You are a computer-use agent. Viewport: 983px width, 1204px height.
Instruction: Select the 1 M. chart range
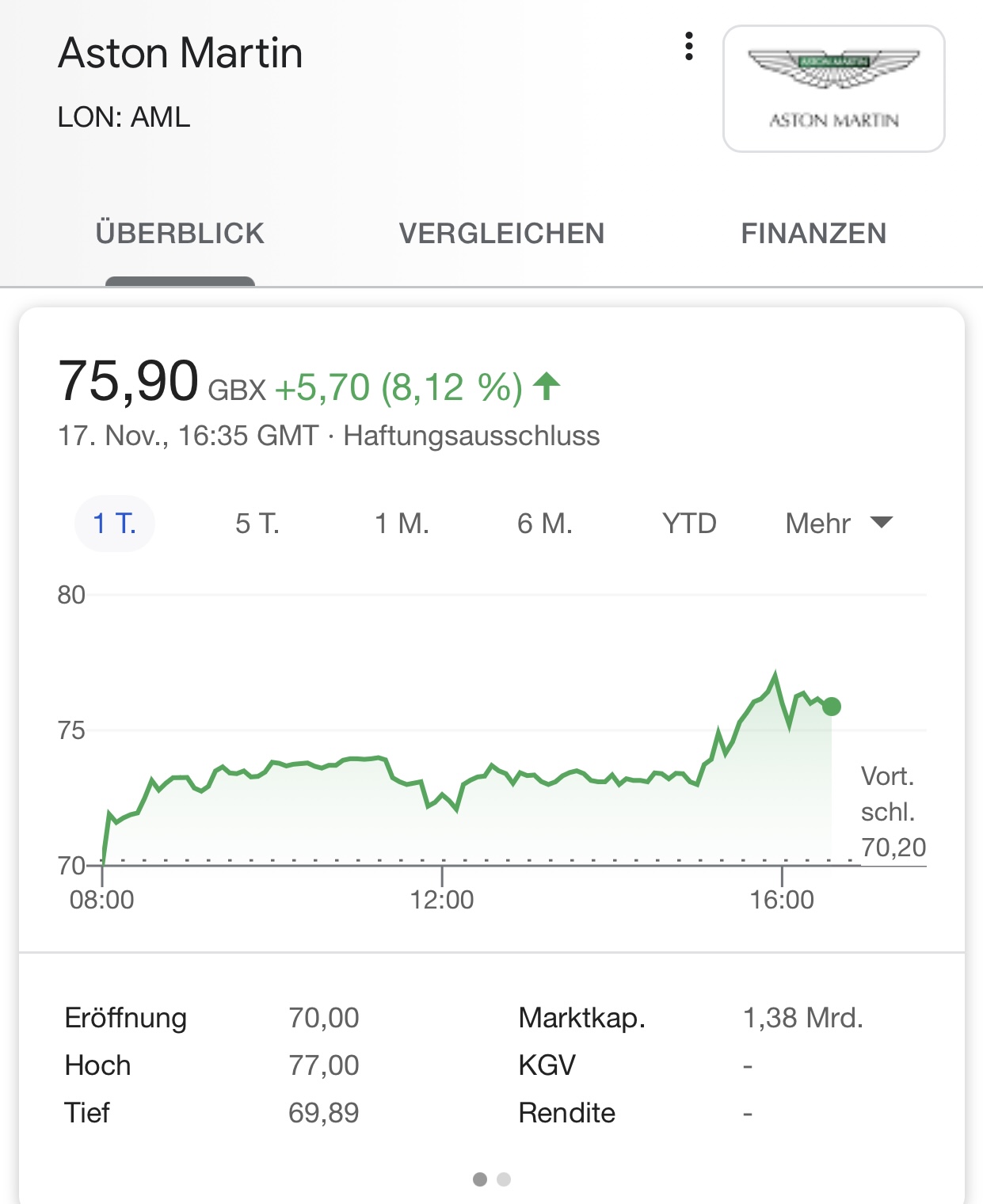tap(402, 524)
